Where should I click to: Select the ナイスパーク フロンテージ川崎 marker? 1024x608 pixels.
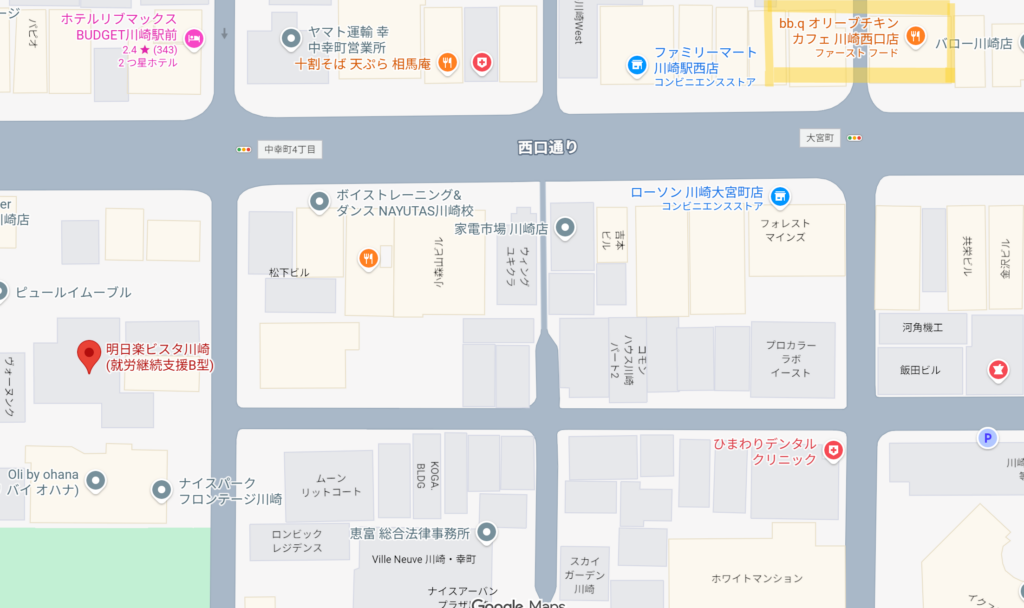coord(160,490)
